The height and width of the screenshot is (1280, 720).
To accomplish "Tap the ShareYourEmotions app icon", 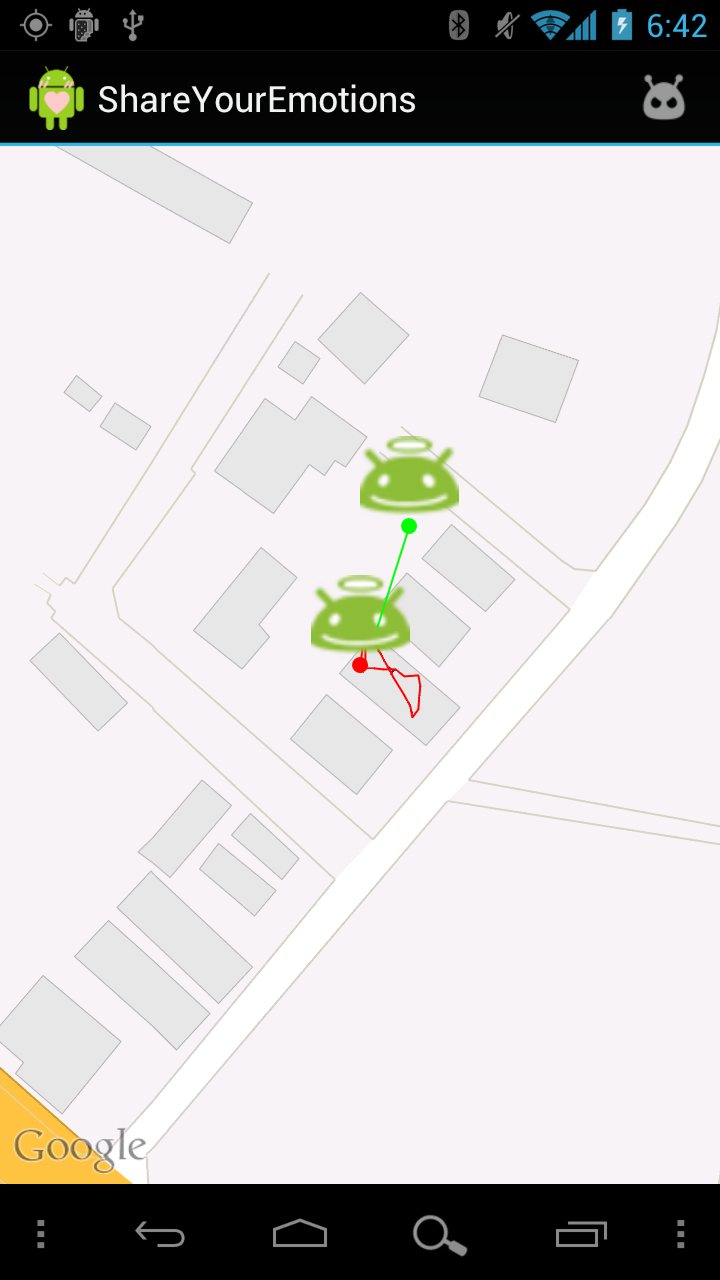I will pos(56,98).
